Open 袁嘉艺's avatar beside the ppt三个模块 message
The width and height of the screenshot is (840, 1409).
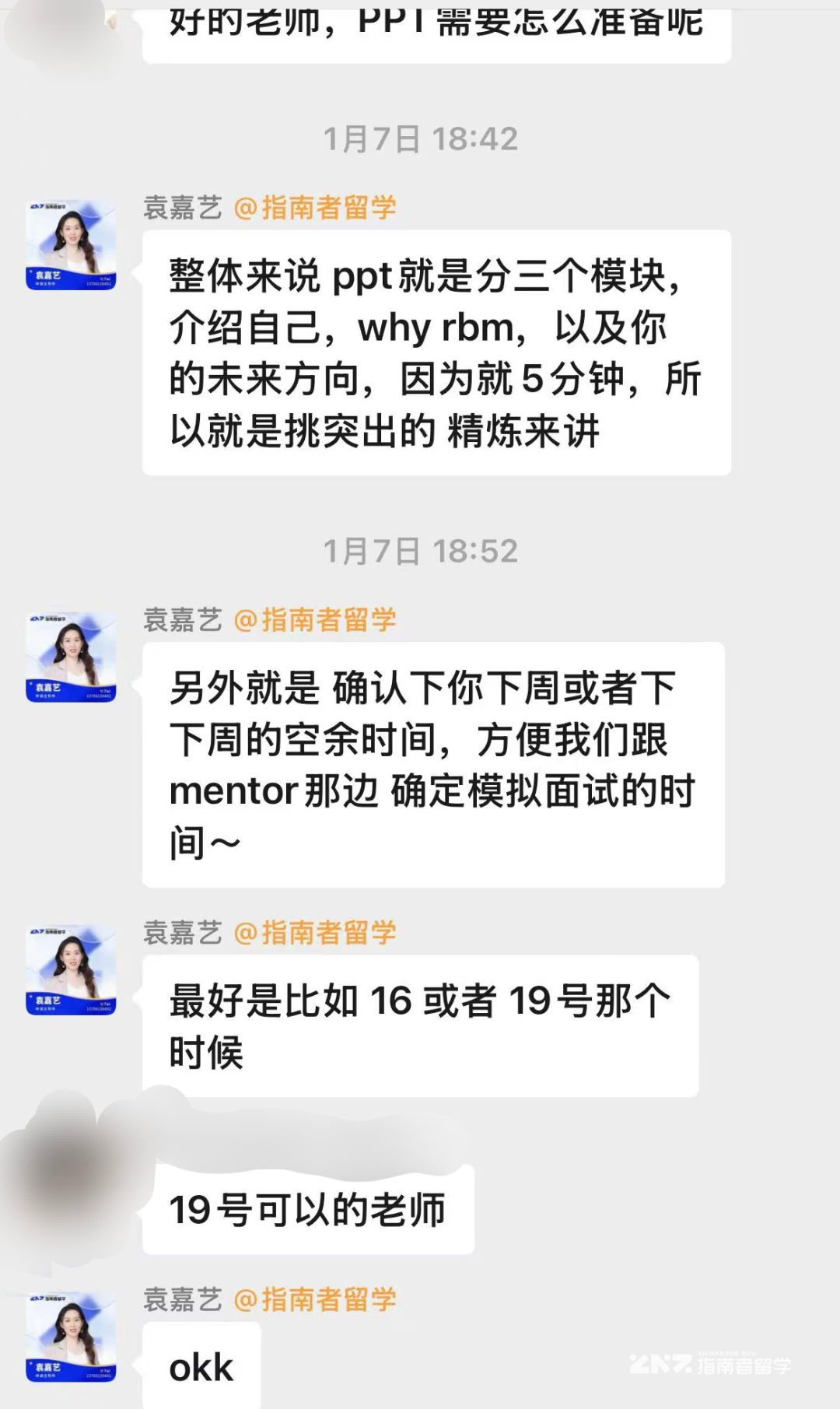[x=71, y=245]
